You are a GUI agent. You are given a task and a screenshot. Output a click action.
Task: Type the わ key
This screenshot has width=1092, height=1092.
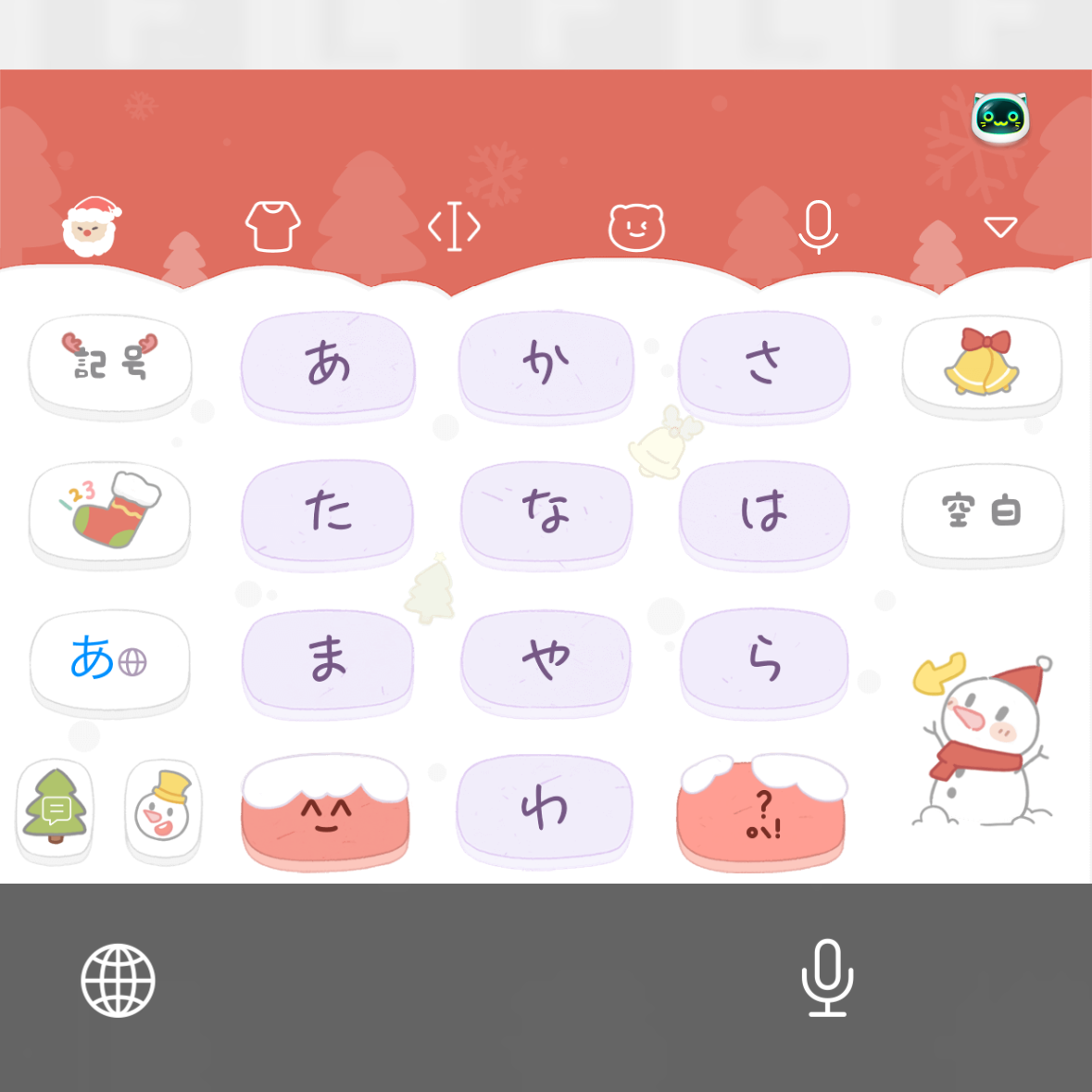pos(545,809)
